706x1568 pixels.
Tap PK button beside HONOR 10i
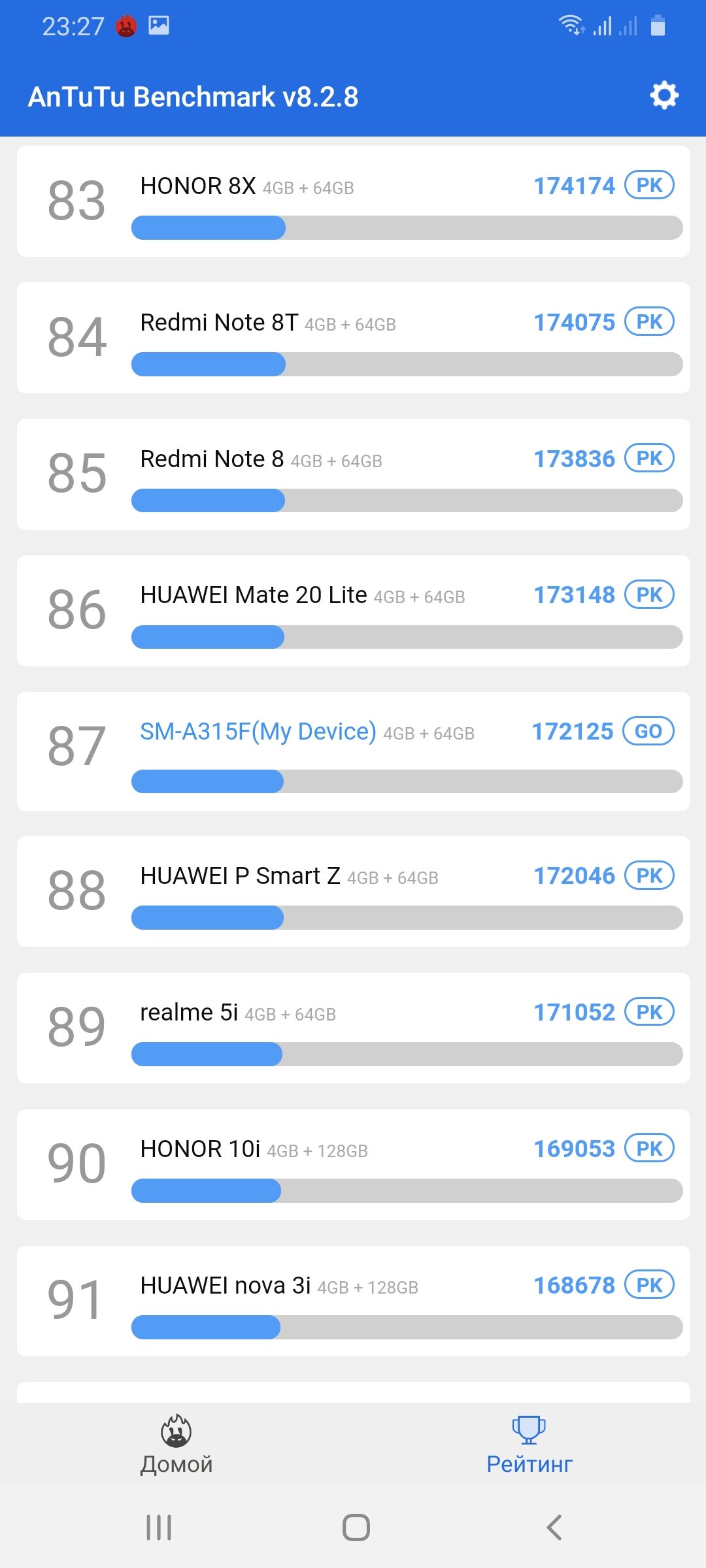point(649,1149)
